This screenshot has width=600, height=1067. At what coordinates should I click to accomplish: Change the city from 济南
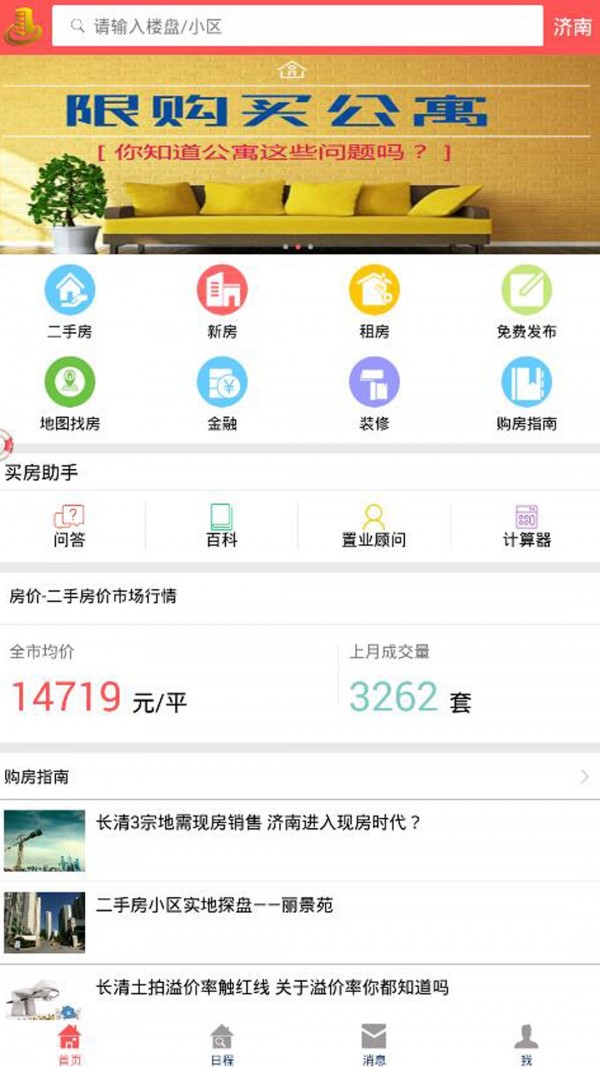click(572, 27)
